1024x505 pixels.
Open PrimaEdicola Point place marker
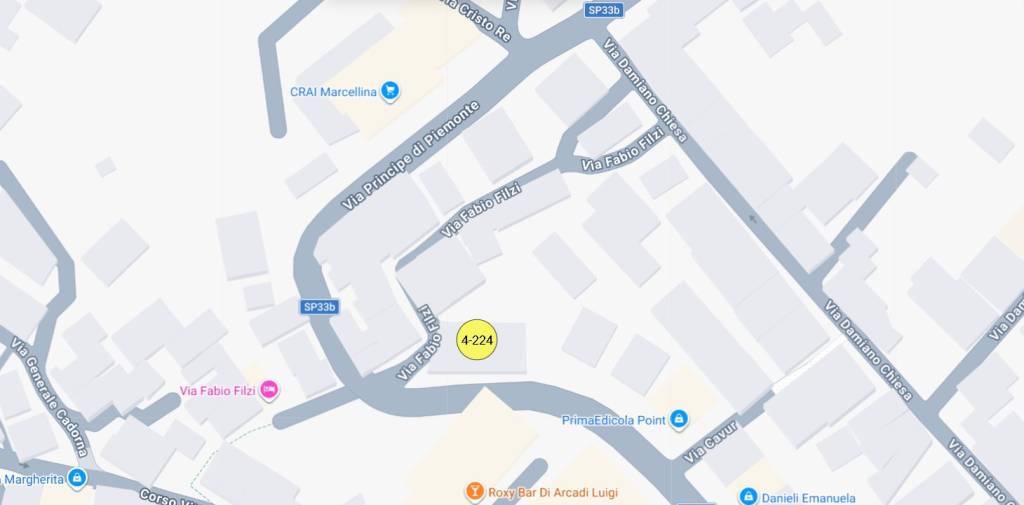coord(679,419)
